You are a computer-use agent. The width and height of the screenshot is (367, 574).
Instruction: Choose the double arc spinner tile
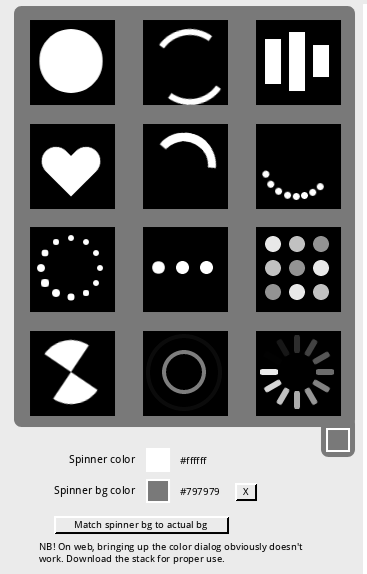pyautogui.click(x=185, y=62)
